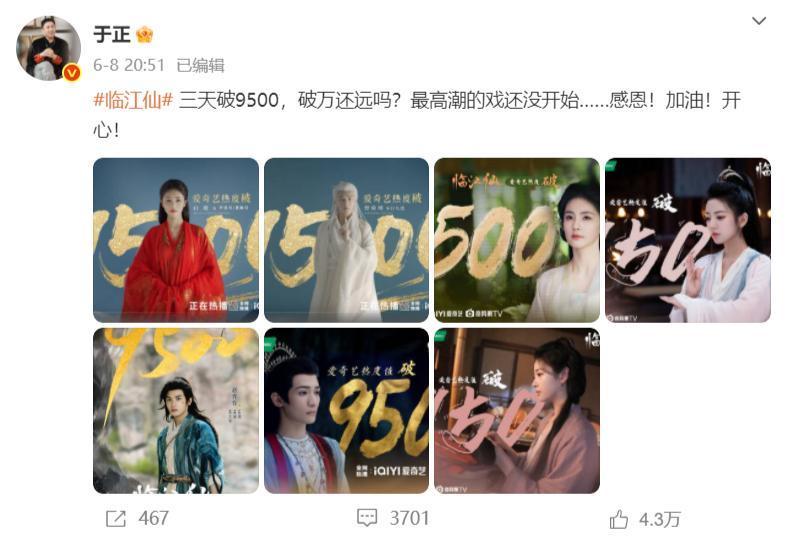Repost this post with 467 shares
Viewport: 791px width, 539px height.
coord(138,518)
